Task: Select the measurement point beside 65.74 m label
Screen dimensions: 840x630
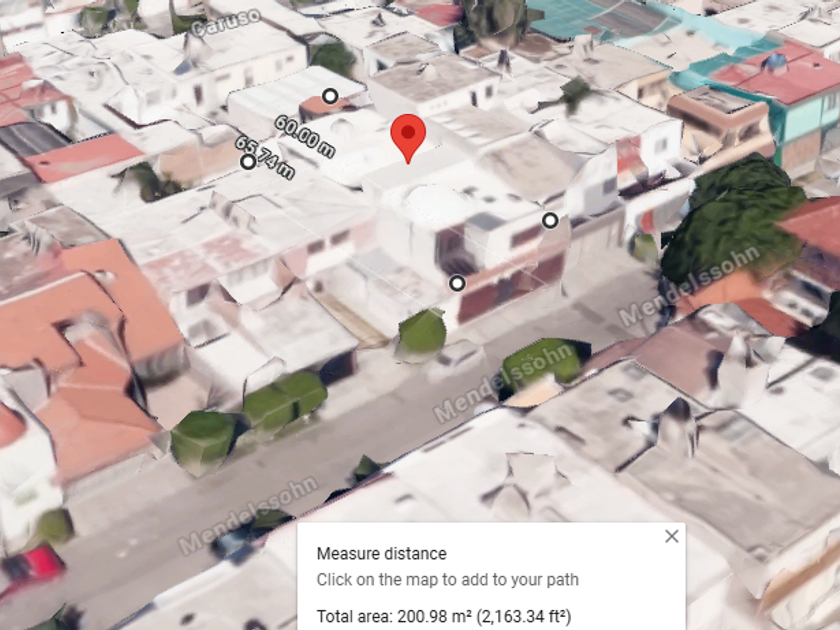Action: coord(248,161)
